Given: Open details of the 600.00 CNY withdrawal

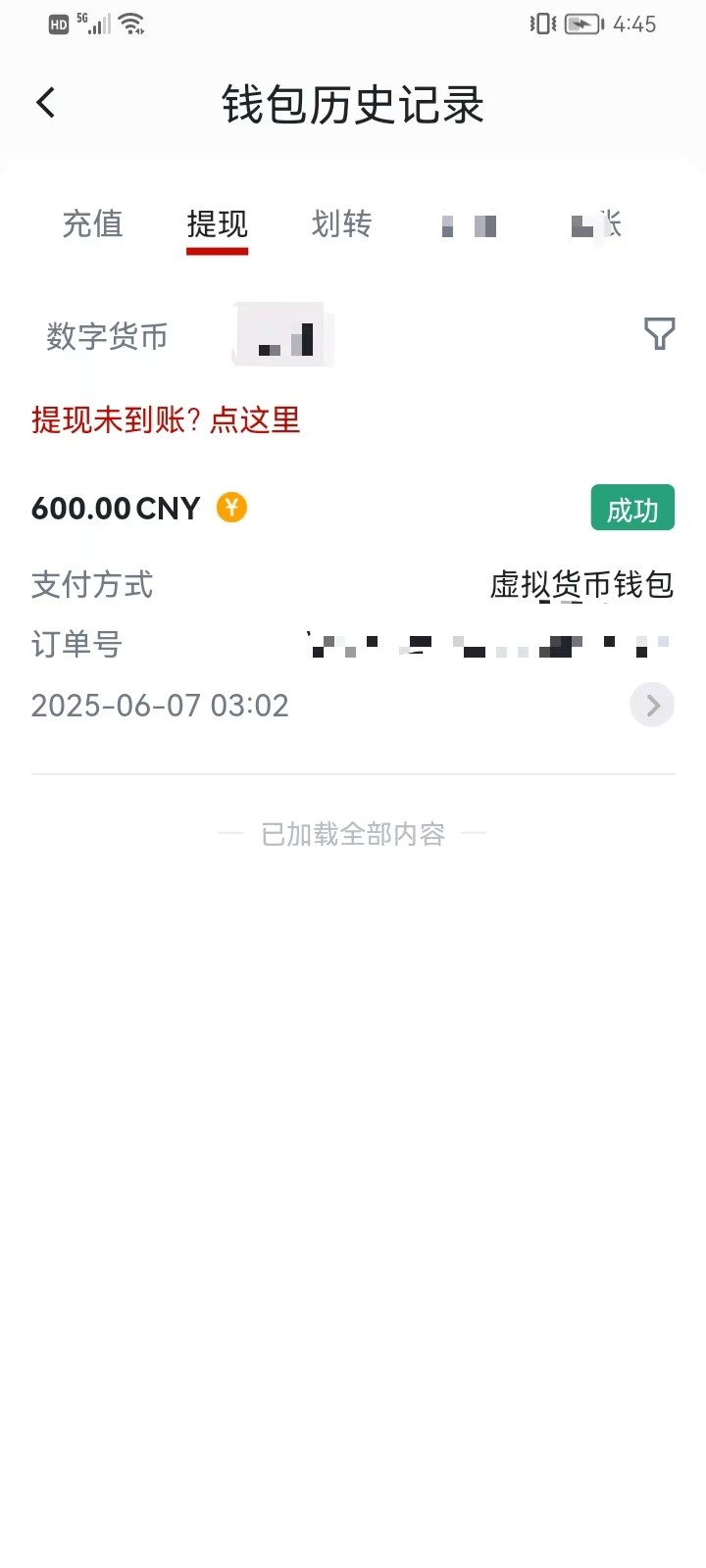Looking at the screenshot, I should [x=651, y=705].
